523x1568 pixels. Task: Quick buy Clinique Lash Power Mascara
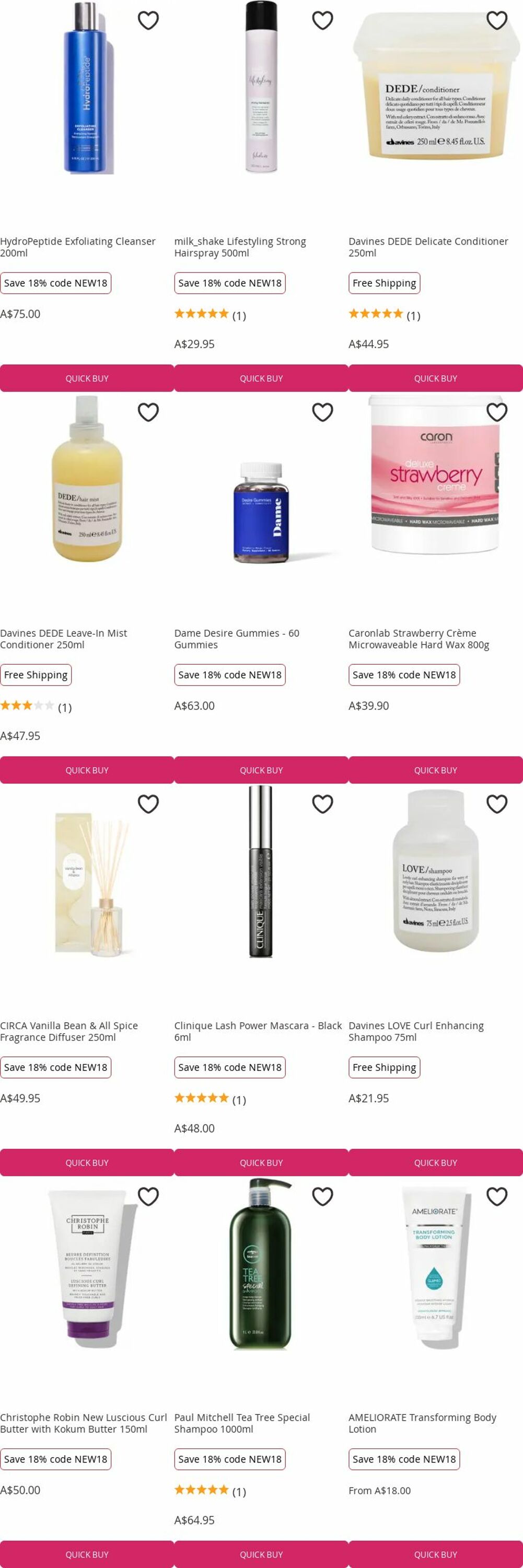[261, 1162]
